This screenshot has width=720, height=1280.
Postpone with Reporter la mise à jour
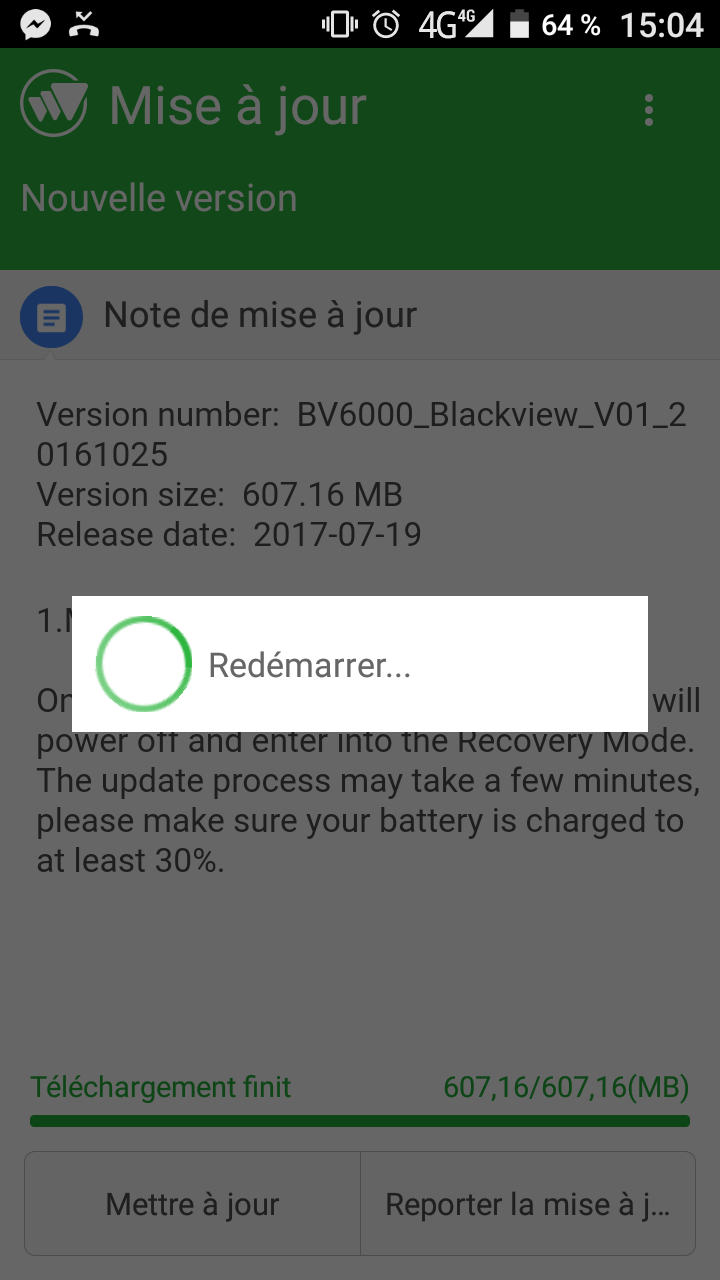click(527, 1204)
